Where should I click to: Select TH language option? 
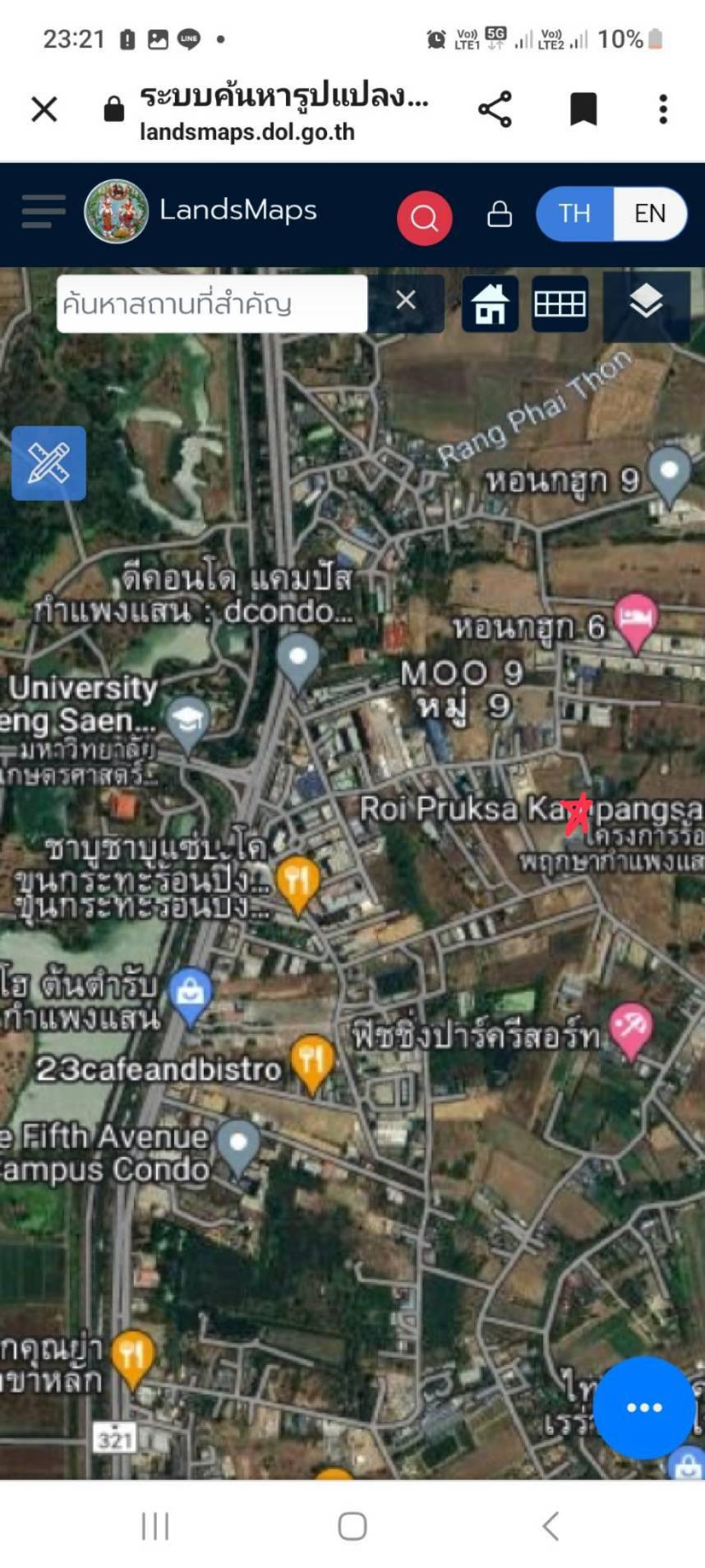[574, 214]
